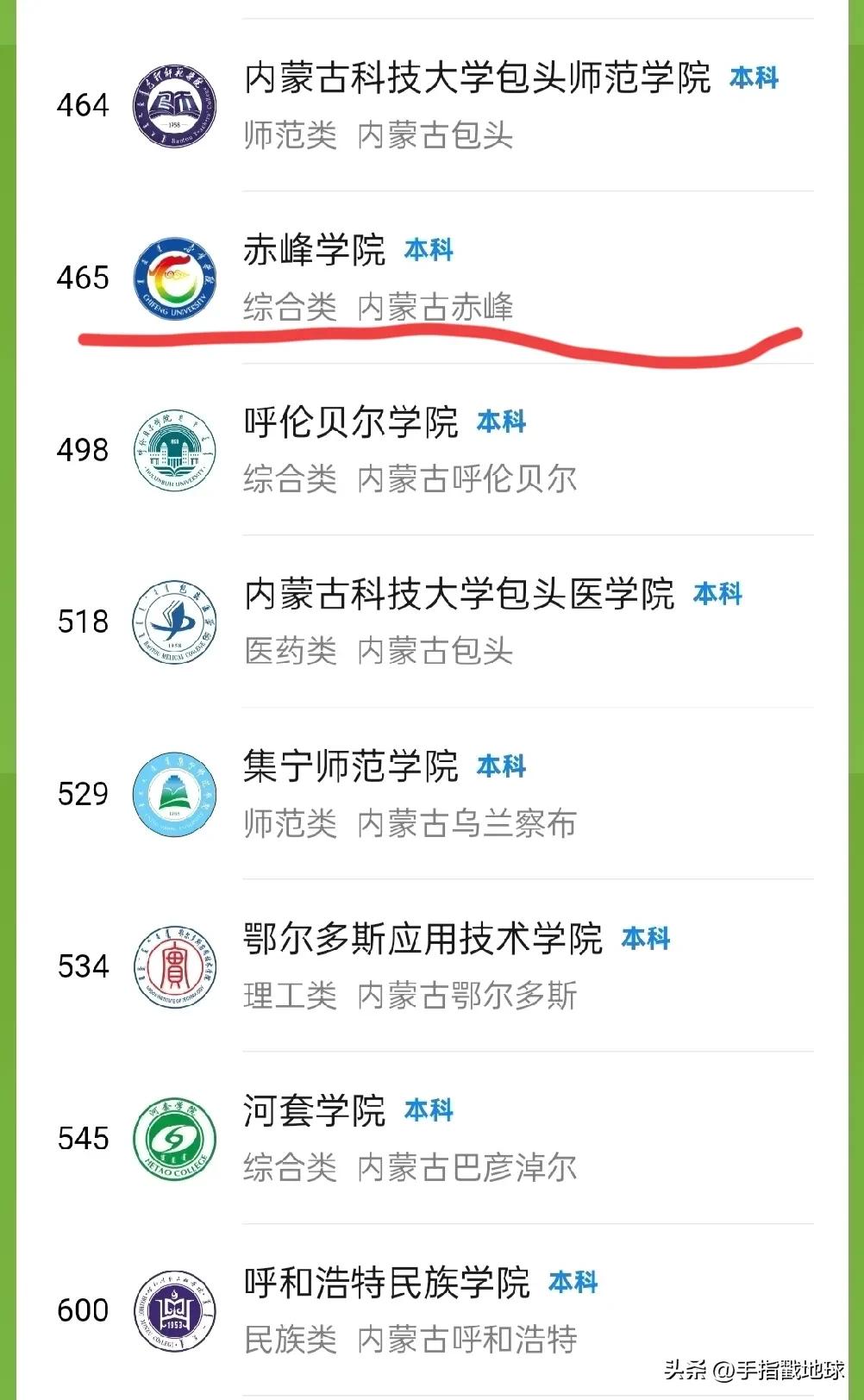Click the 医药类 tag under 包头医学院
Screen dimensions: 864x1400
tap(290, 652)
